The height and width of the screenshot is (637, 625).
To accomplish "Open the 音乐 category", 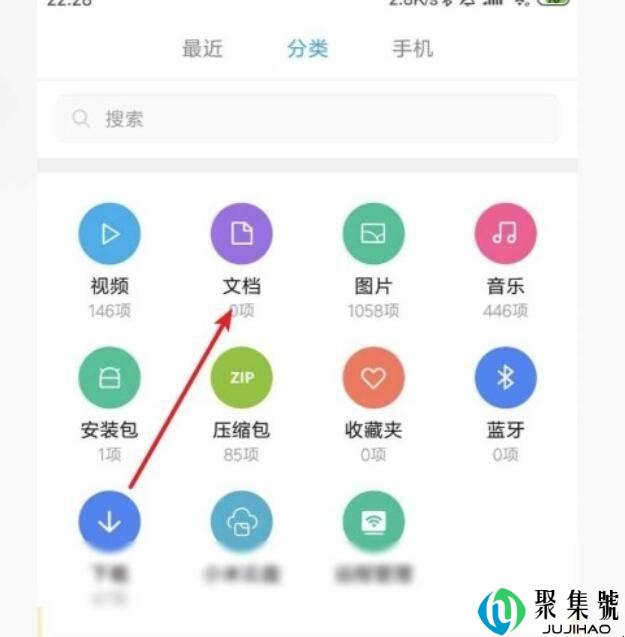I will 505,234.
